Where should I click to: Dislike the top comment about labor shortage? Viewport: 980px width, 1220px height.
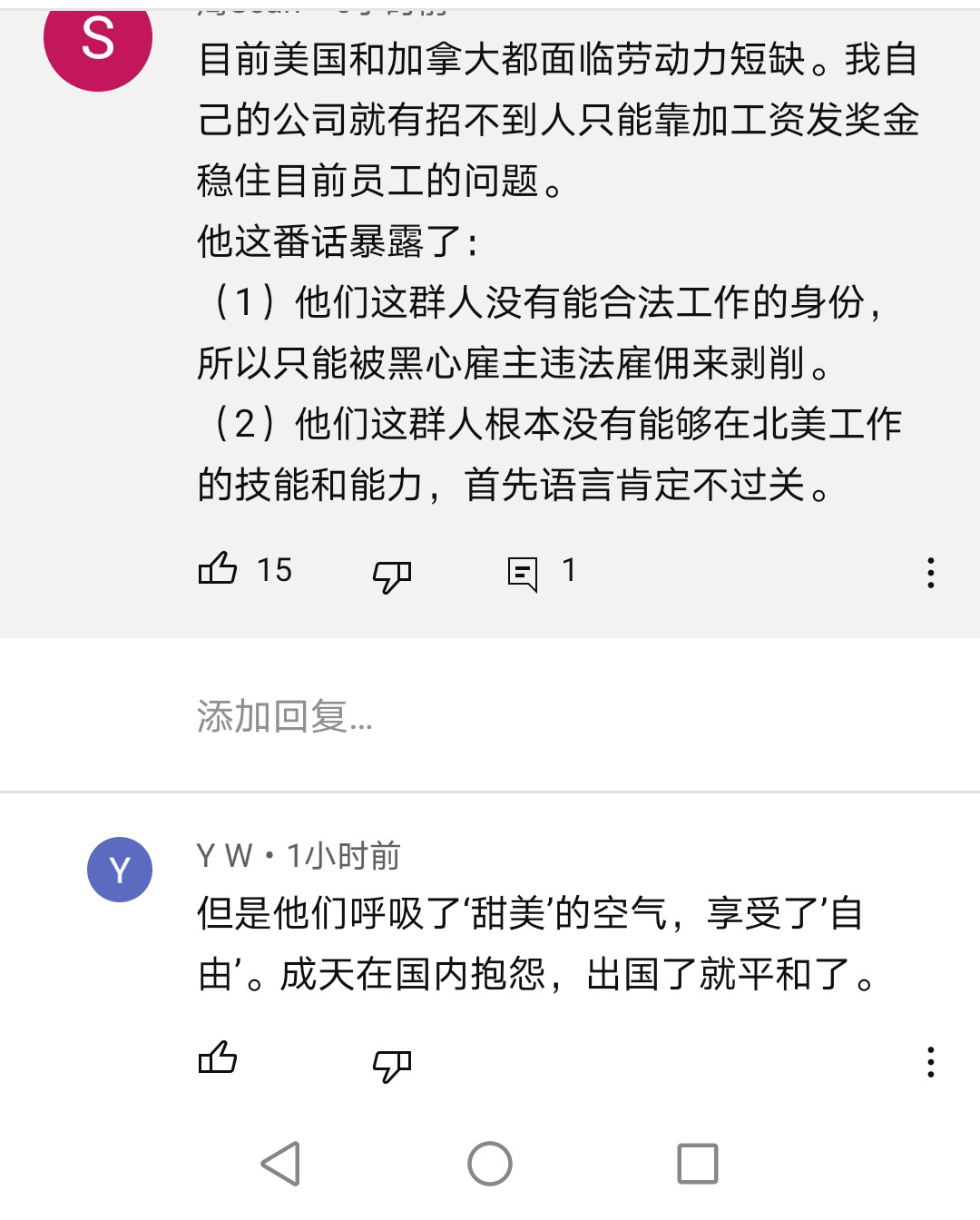tap(392, 574)
